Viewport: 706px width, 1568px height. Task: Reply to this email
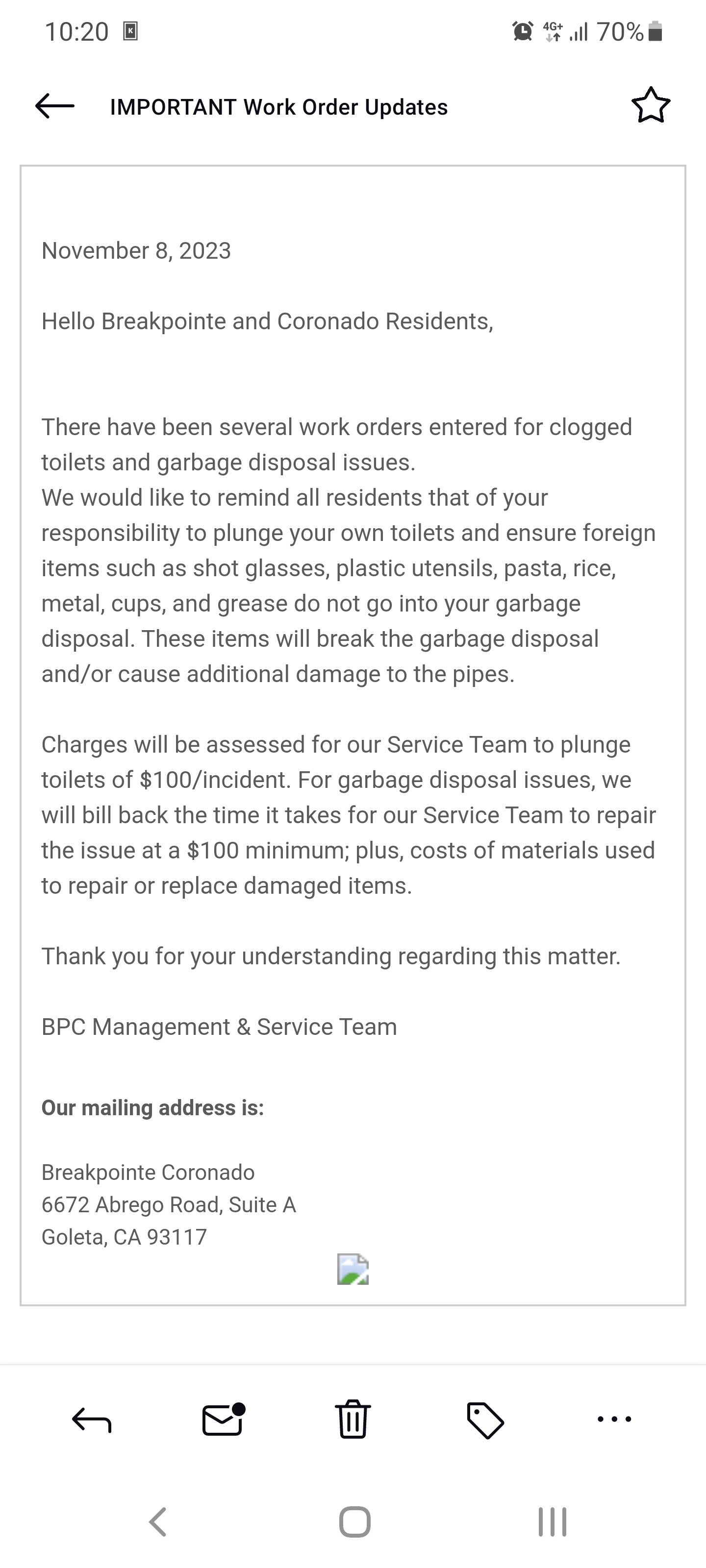pyautogui.click(x=91, y=1420)
